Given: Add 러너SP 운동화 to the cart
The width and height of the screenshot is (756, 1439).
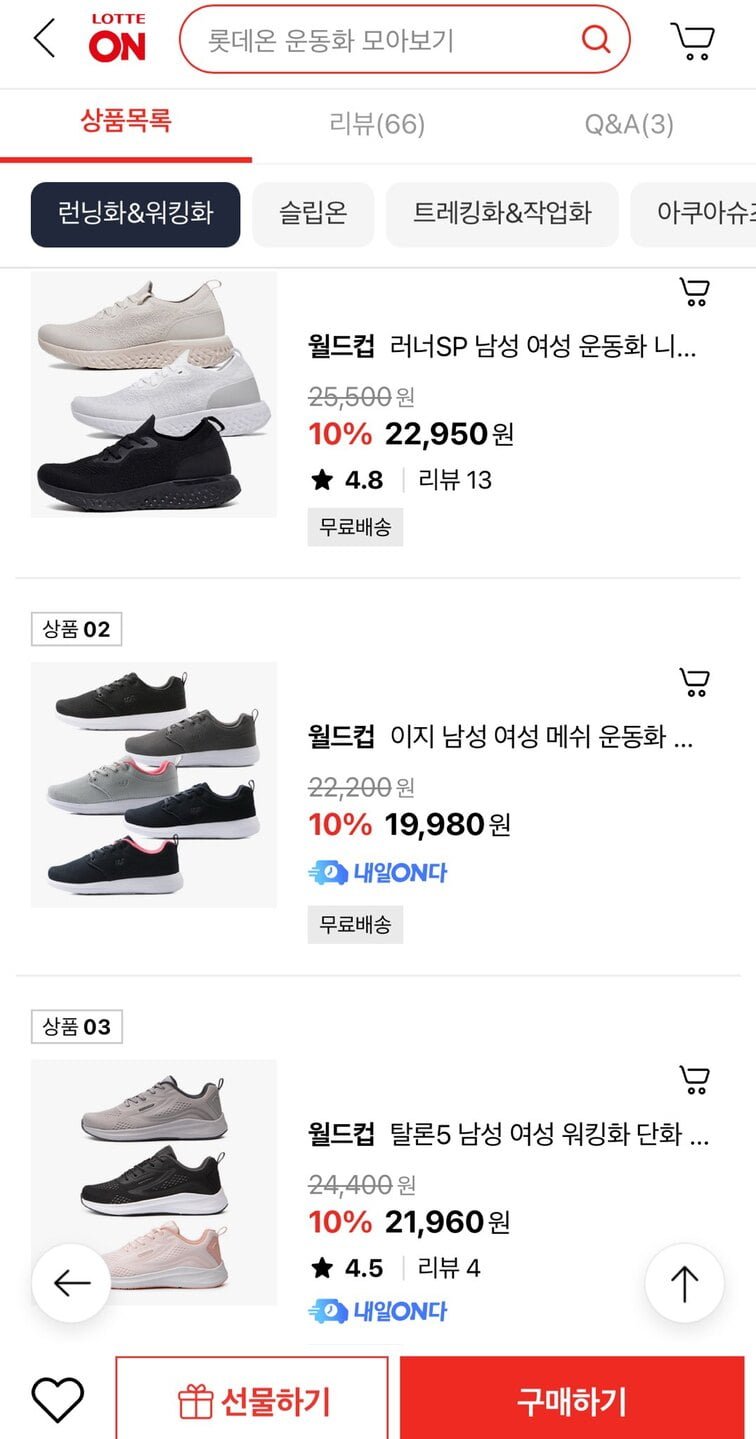Looking at the screenshot, I should 694,291.
